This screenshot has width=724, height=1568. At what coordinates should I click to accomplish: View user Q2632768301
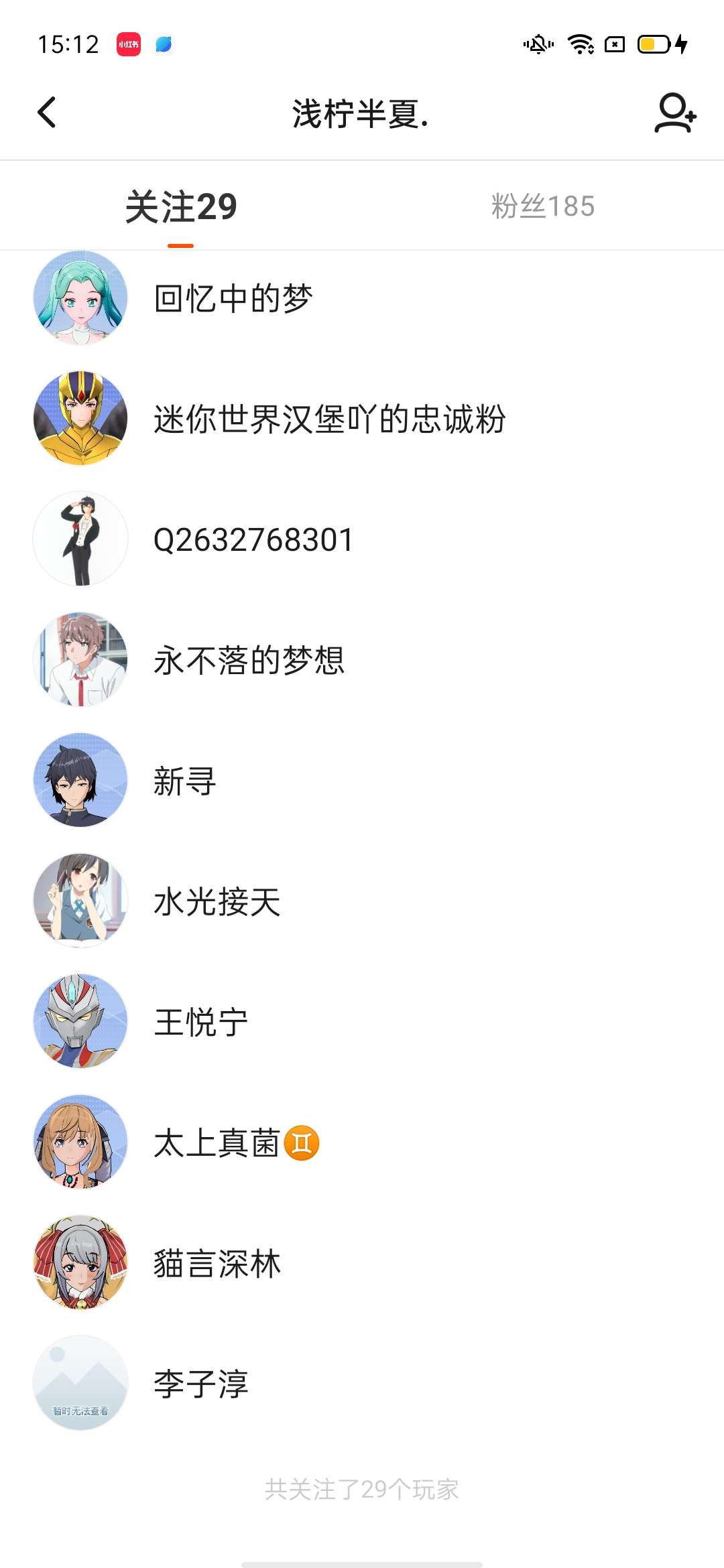tap(362, 539)
